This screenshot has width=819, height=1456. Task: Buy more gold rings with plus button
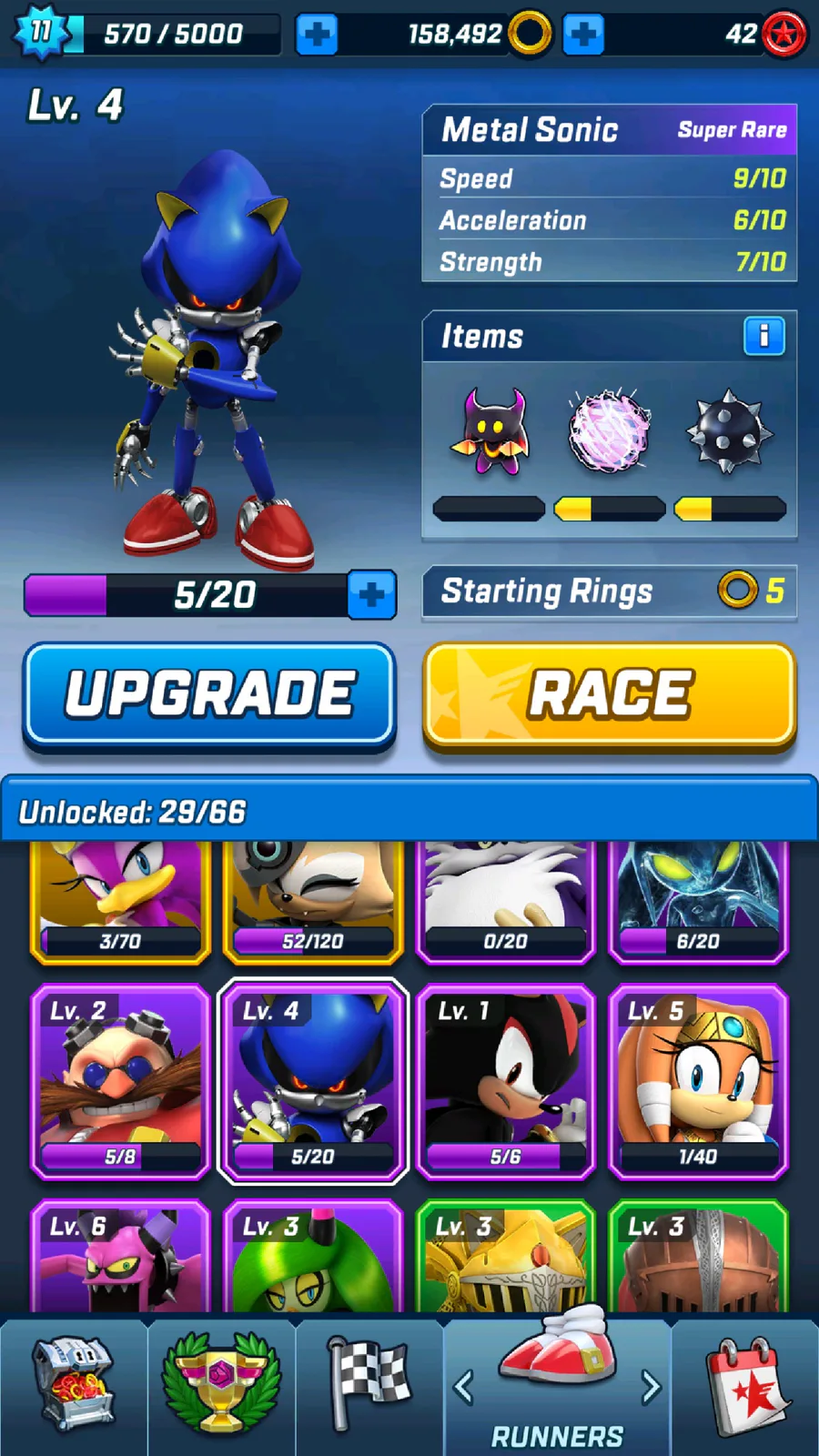click(583, 35)
